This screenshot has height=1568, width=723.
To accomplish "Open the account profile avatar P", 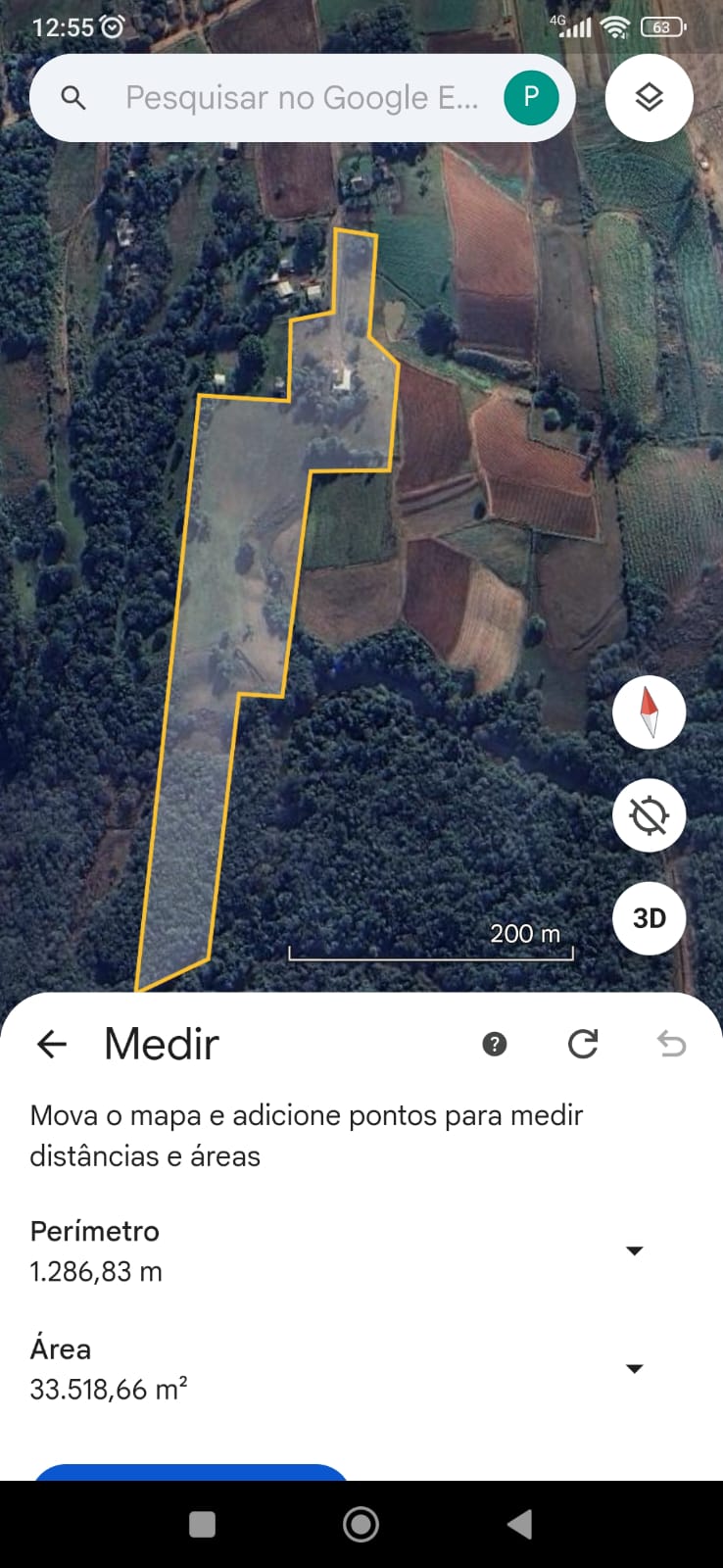I will (x=531, y=98).
